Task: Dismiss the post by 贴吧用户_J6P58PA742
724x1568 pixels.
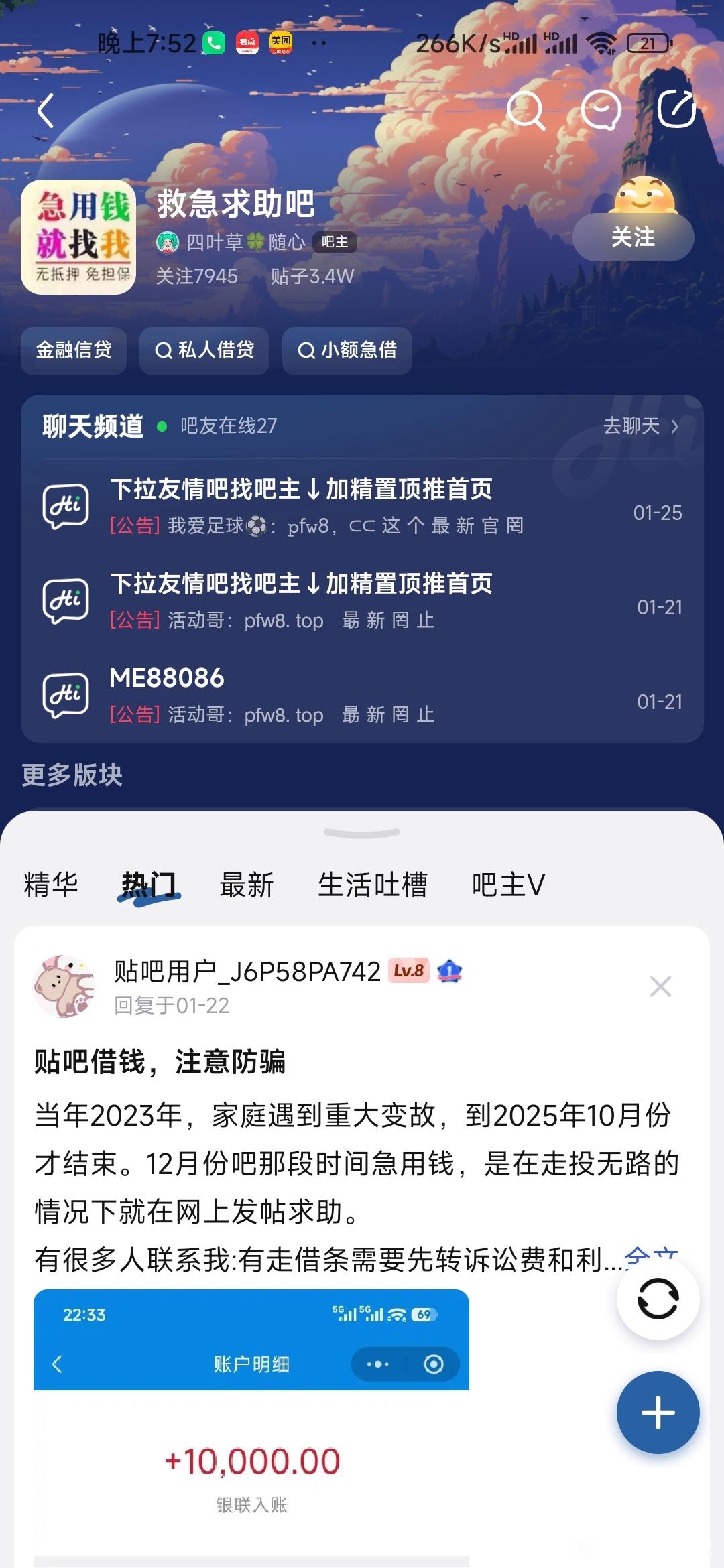Action: click(660, 986)
